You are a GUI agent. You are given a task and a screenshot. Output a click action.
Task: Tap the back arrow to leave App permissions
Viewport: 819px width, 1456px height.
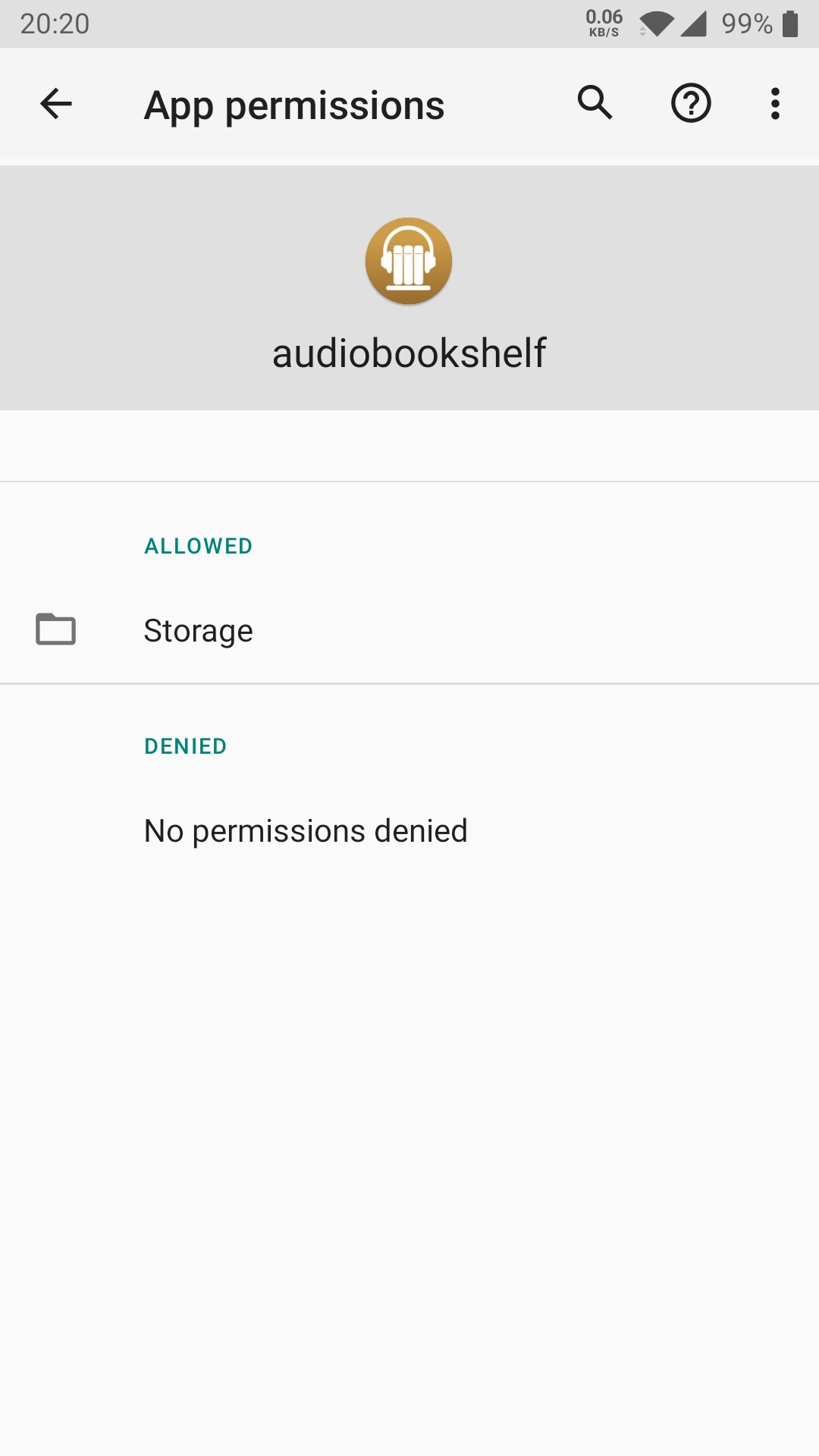coord(55,105)
